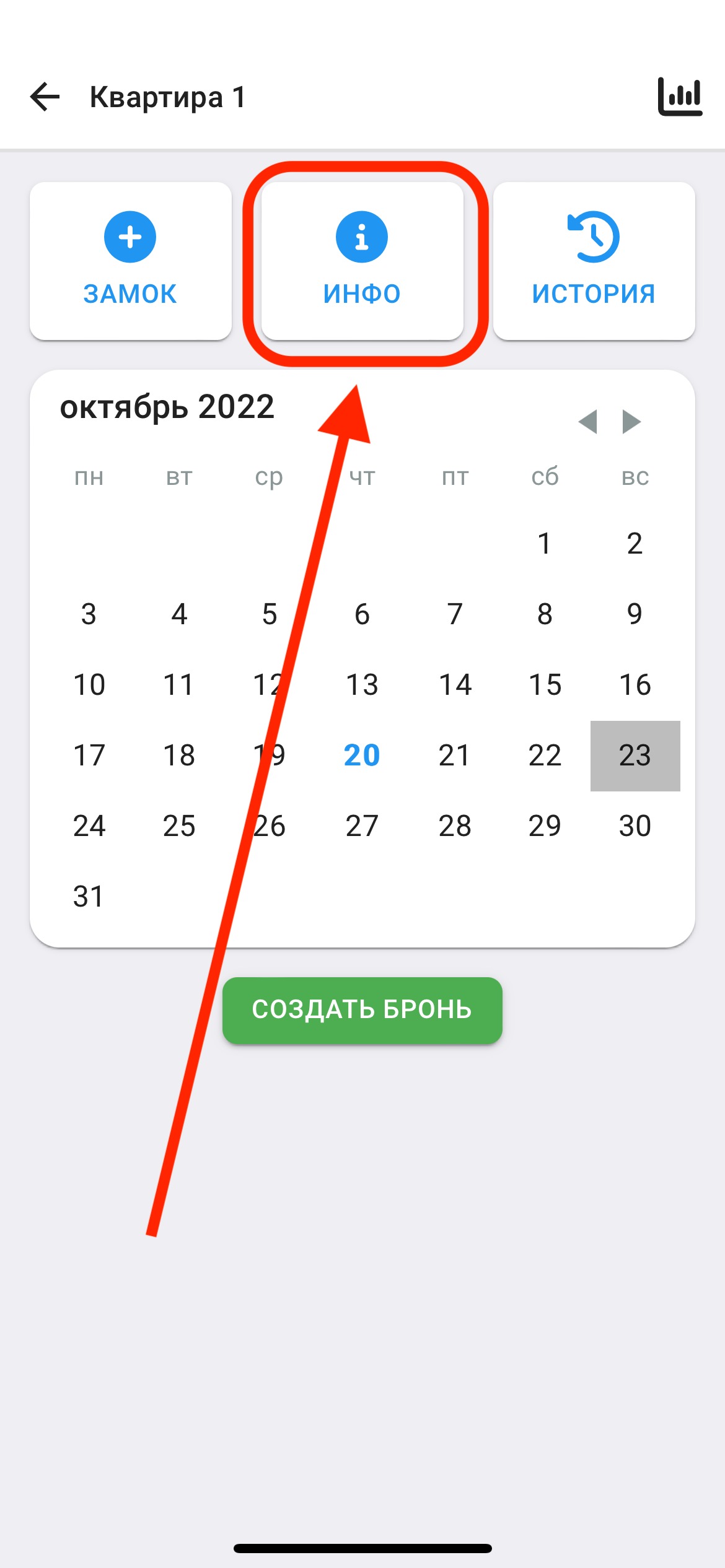Choose October 31 in the calendar
Screen dimensions: 725x1568
(x=89, y=897)
